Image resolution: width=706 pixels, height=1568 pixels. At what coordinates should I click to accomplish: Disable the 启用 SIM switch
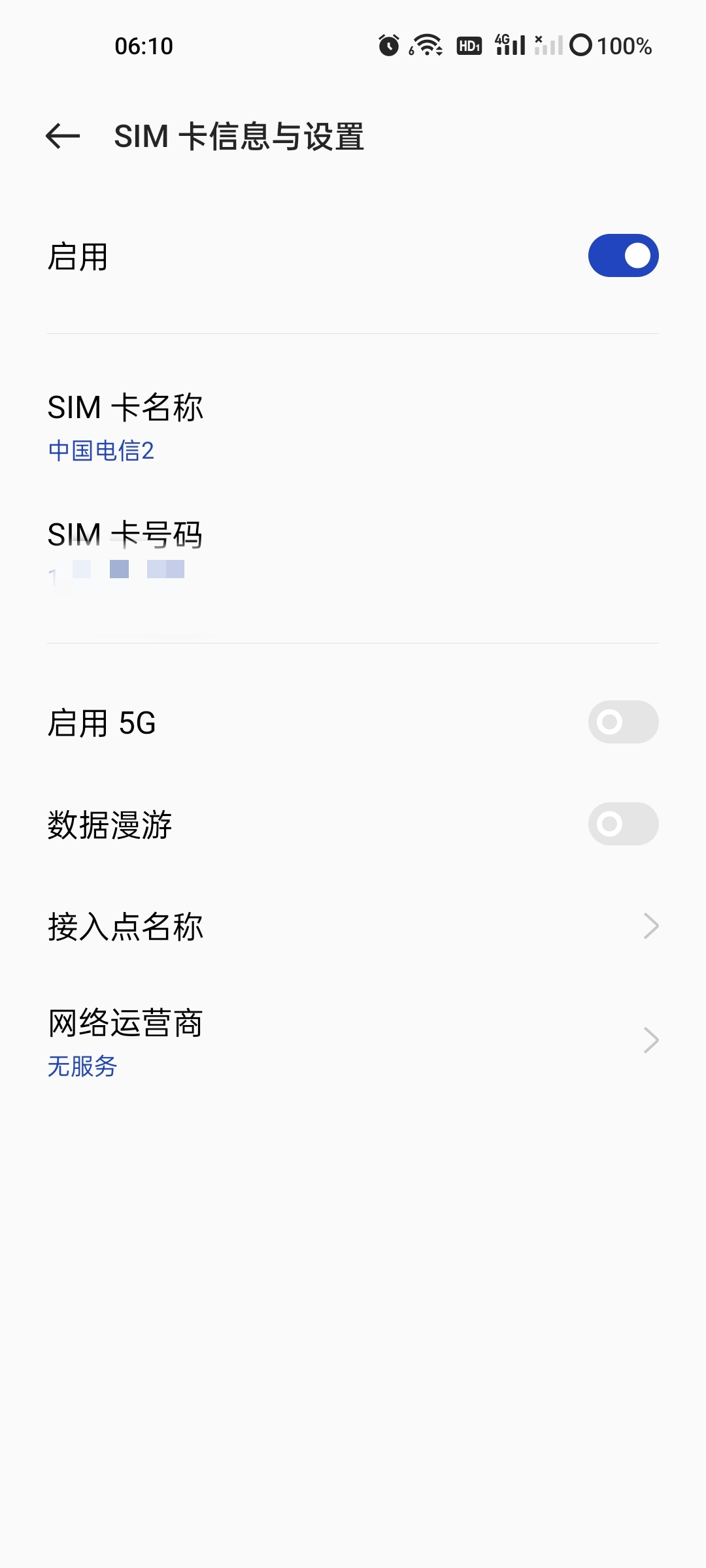[x=622, y=255]
